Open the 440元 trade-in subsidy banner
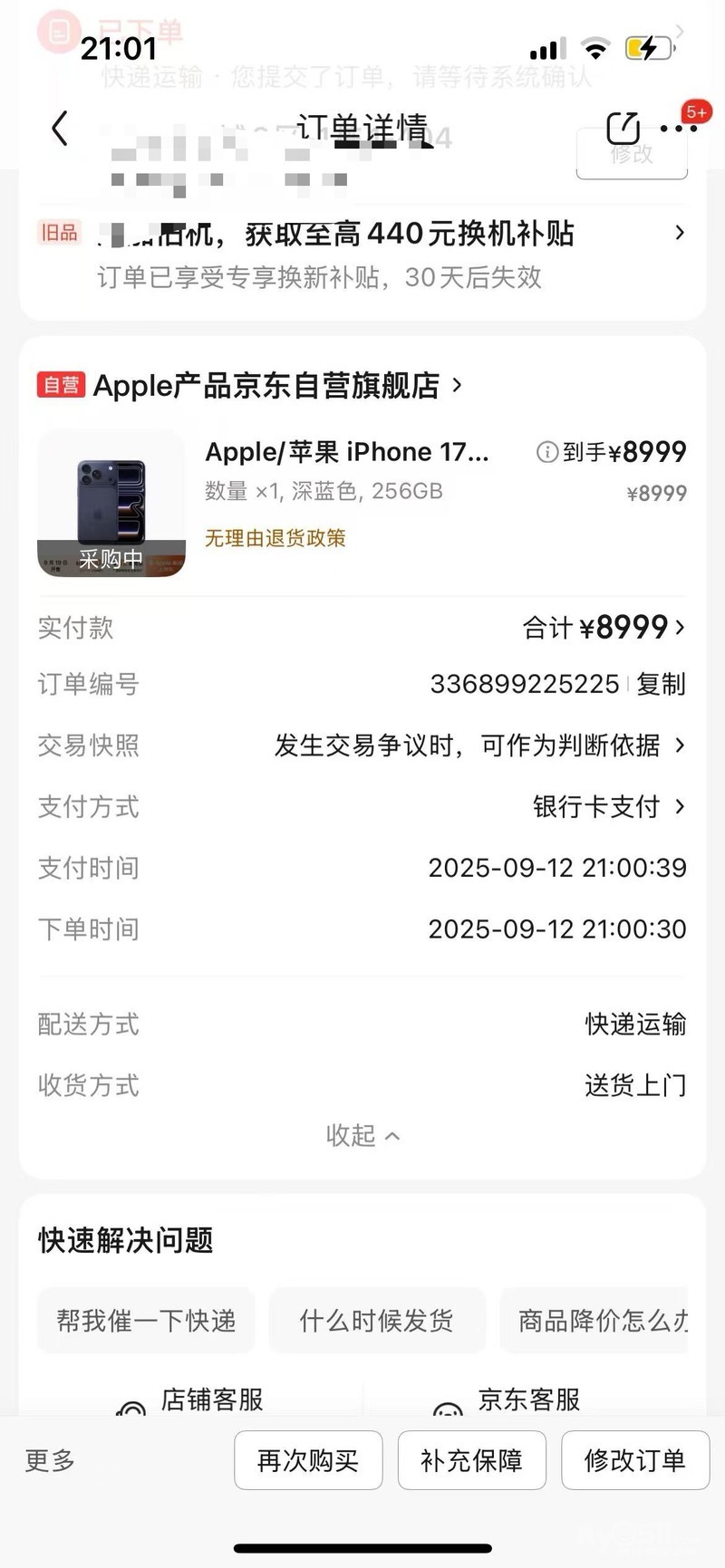 pyautogui.click(x=362, y=253)
